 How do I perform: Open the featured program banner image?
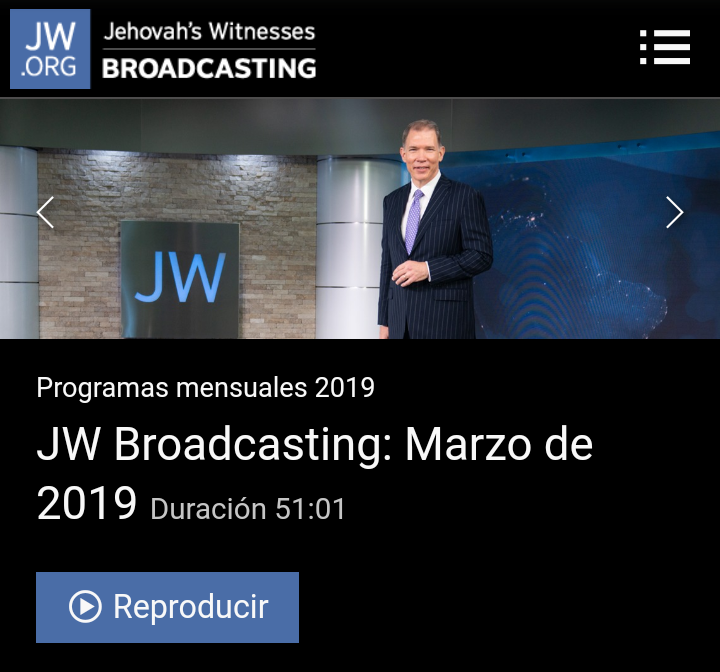[360, 218]
